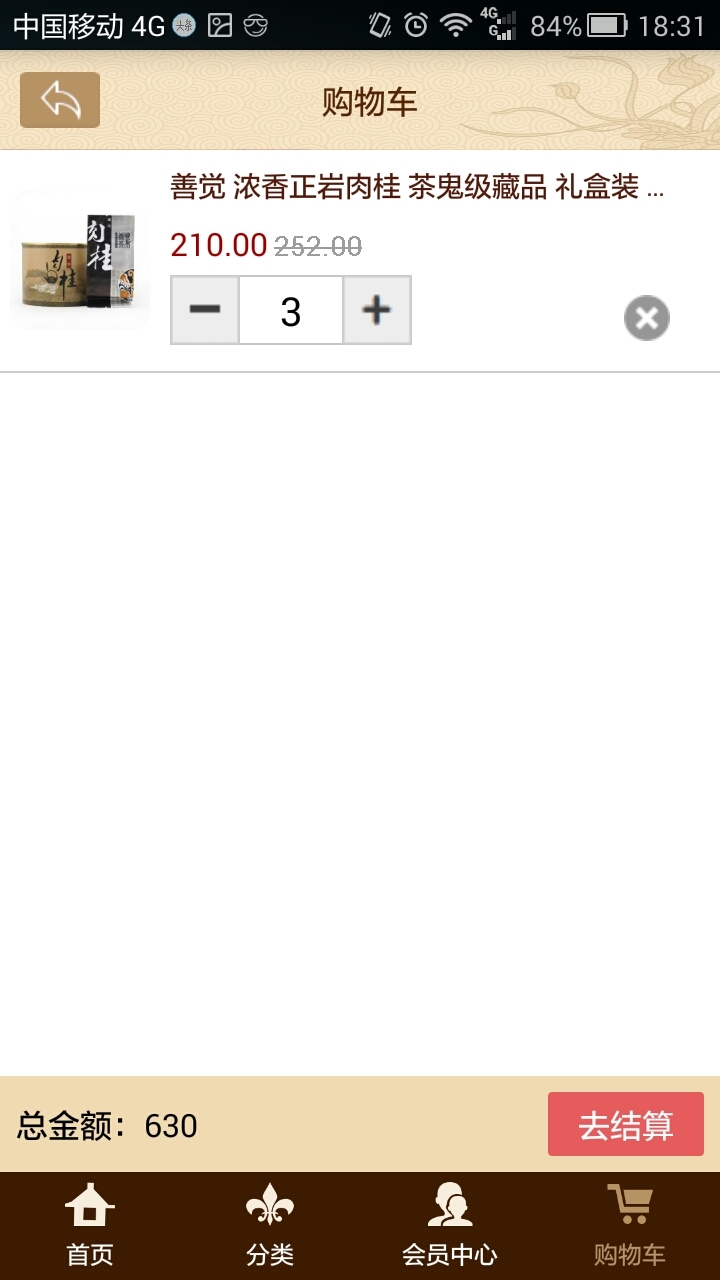Open the 分类 tab
The width and height of the screenshot is (720, 1280).
pyautogui.click(x=270, y=1225)
